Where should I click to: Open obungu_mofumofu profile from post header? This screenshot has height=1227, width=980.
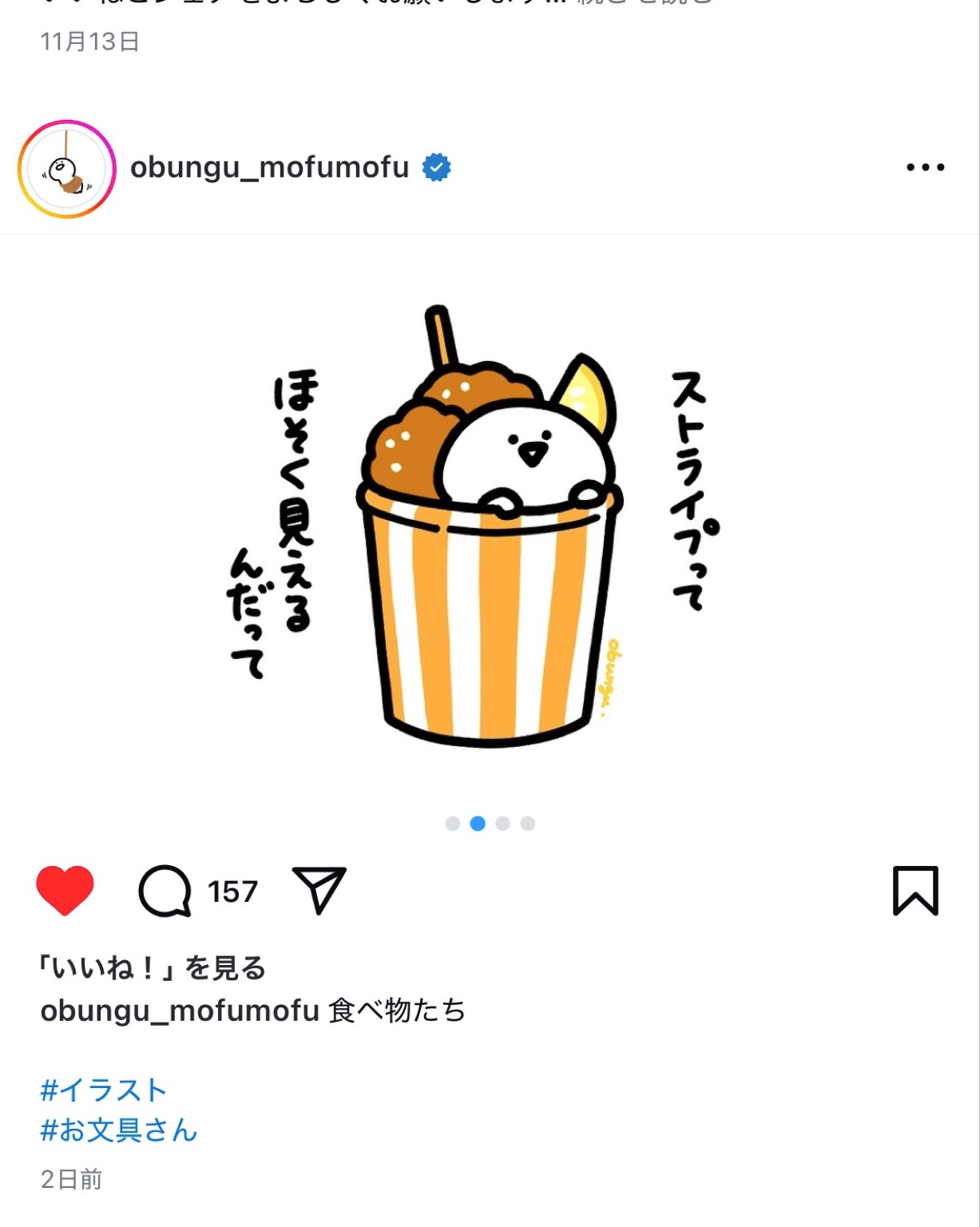pyautogui.click(x=269, y=168)
